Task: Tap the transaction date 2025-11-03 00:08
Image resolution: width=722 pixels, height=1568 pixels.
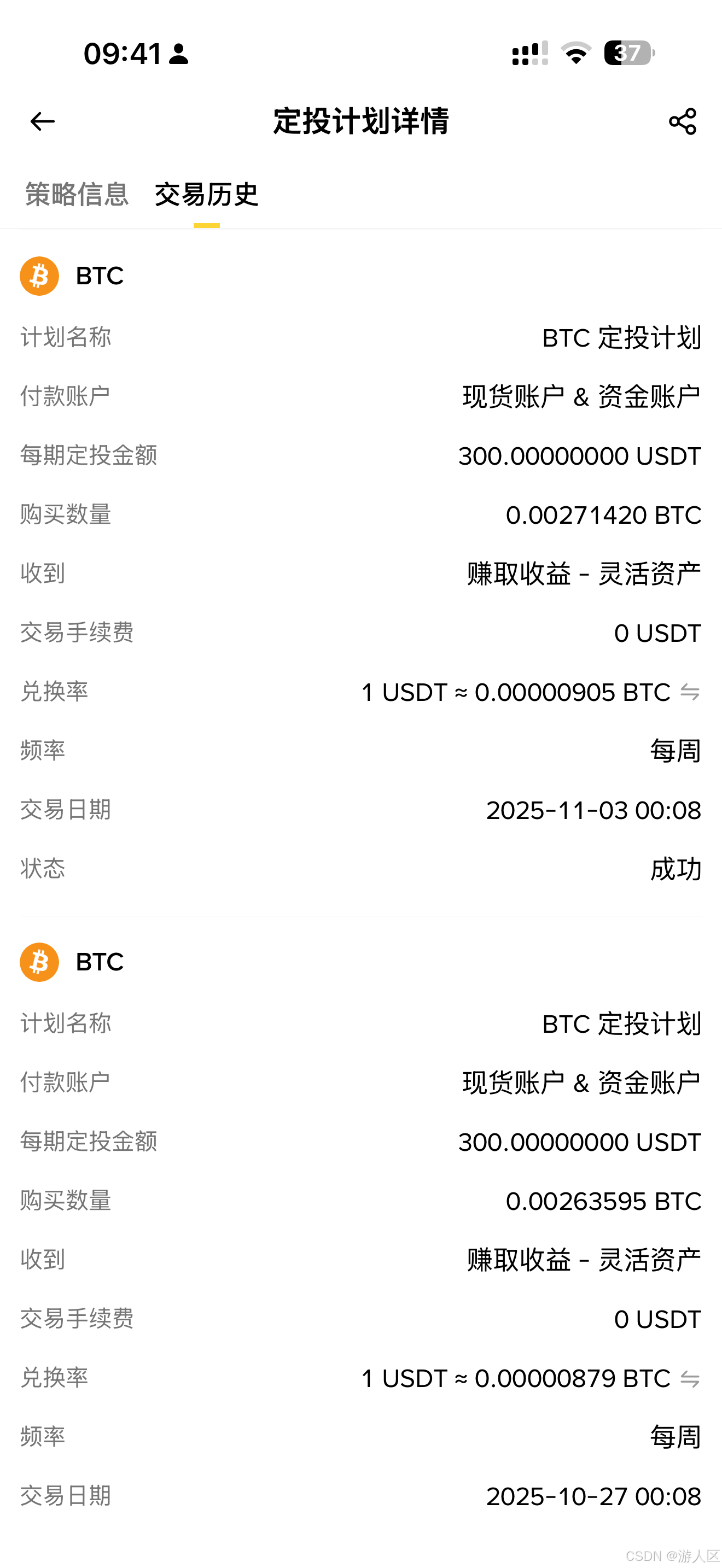Action: coord(594,810)
